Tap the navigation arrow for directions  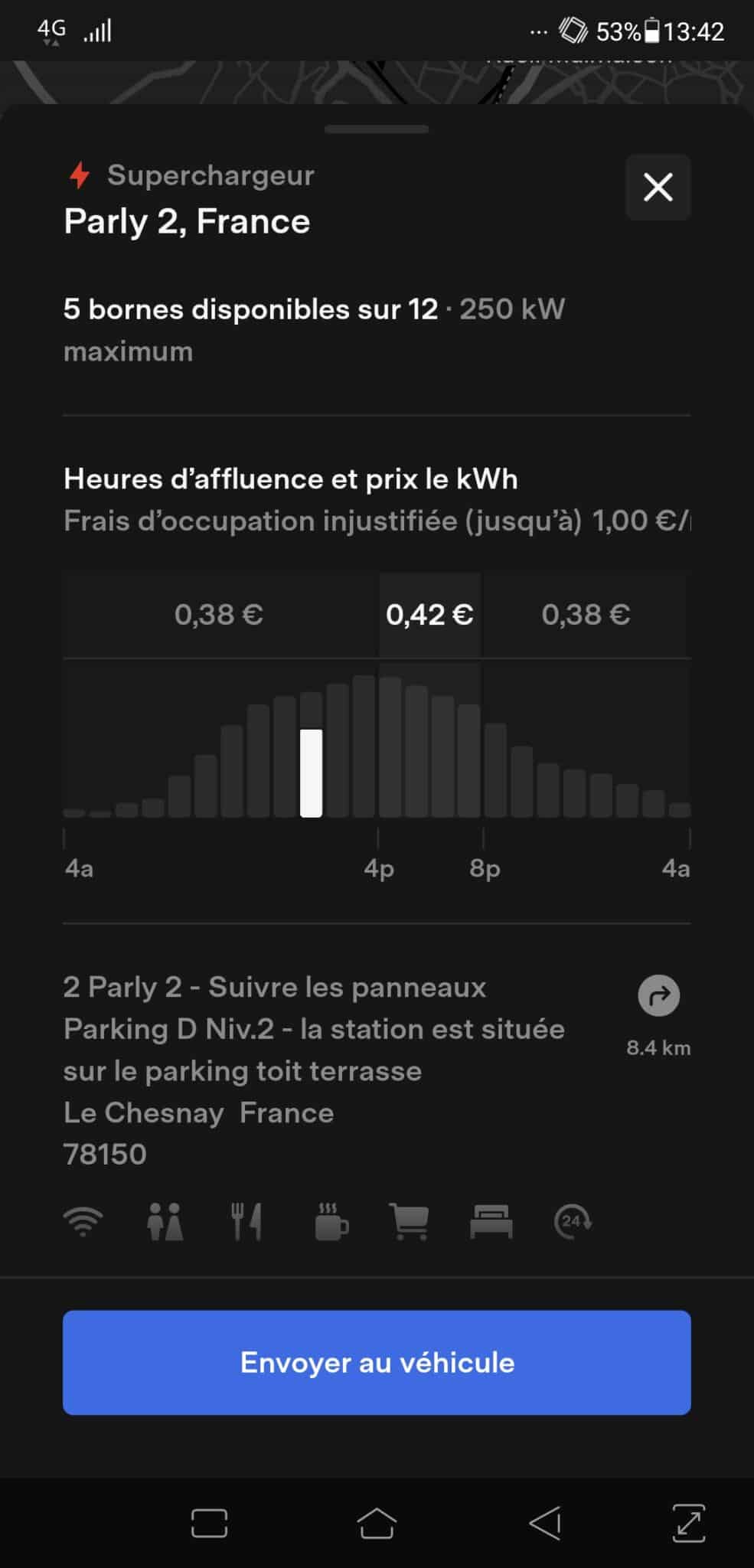[658, 995]
